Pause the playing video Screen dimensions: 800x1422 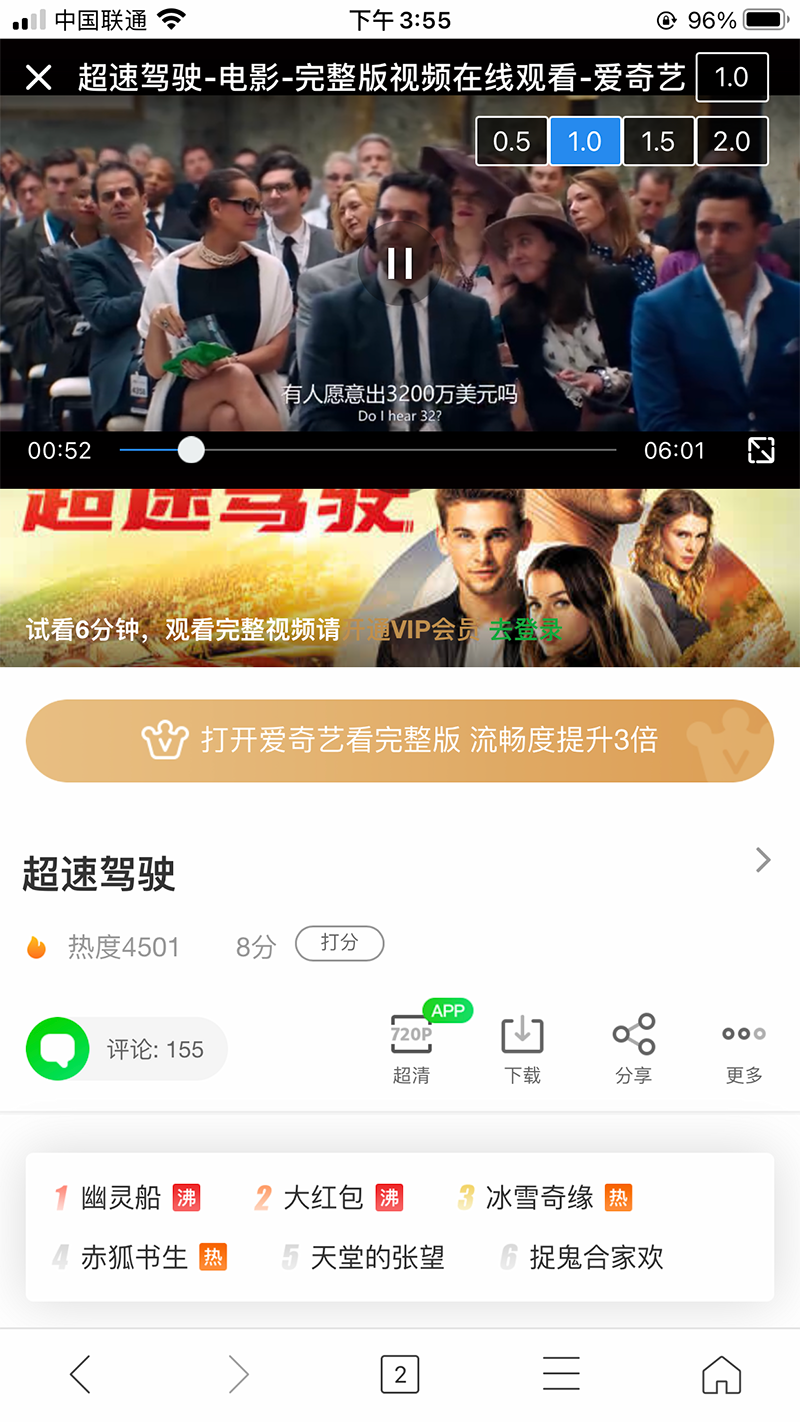tap(400, 263)
